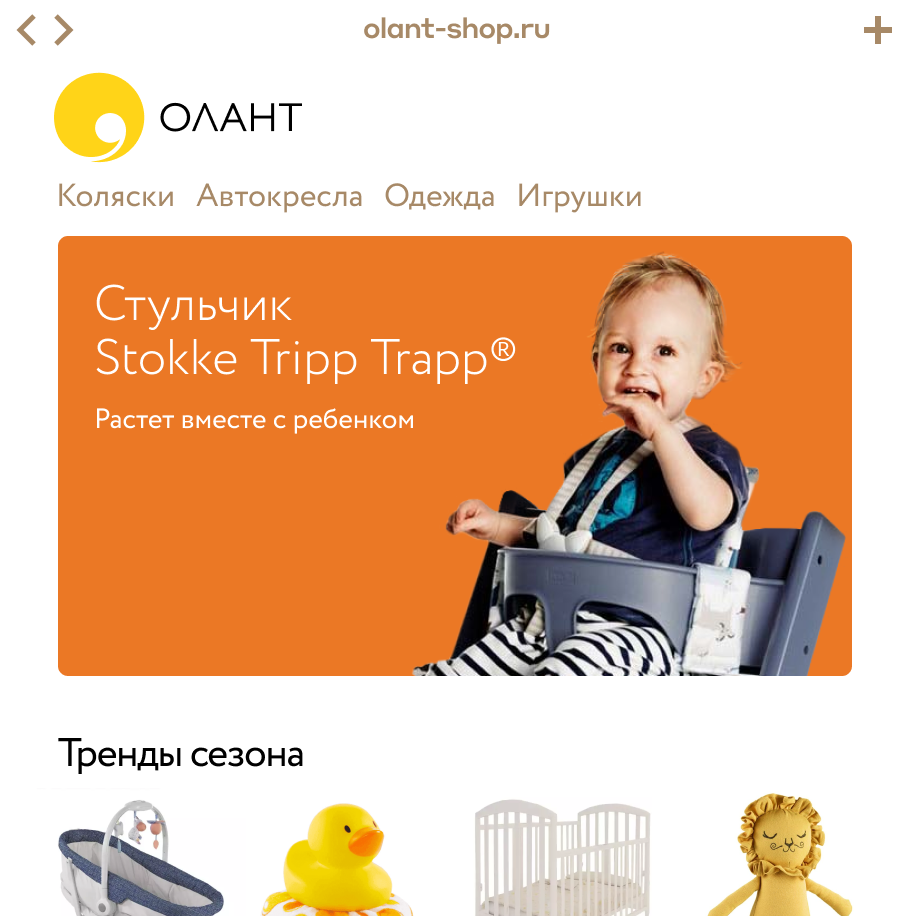Open the ОЛАНТ home page logo

pos(178,118)
